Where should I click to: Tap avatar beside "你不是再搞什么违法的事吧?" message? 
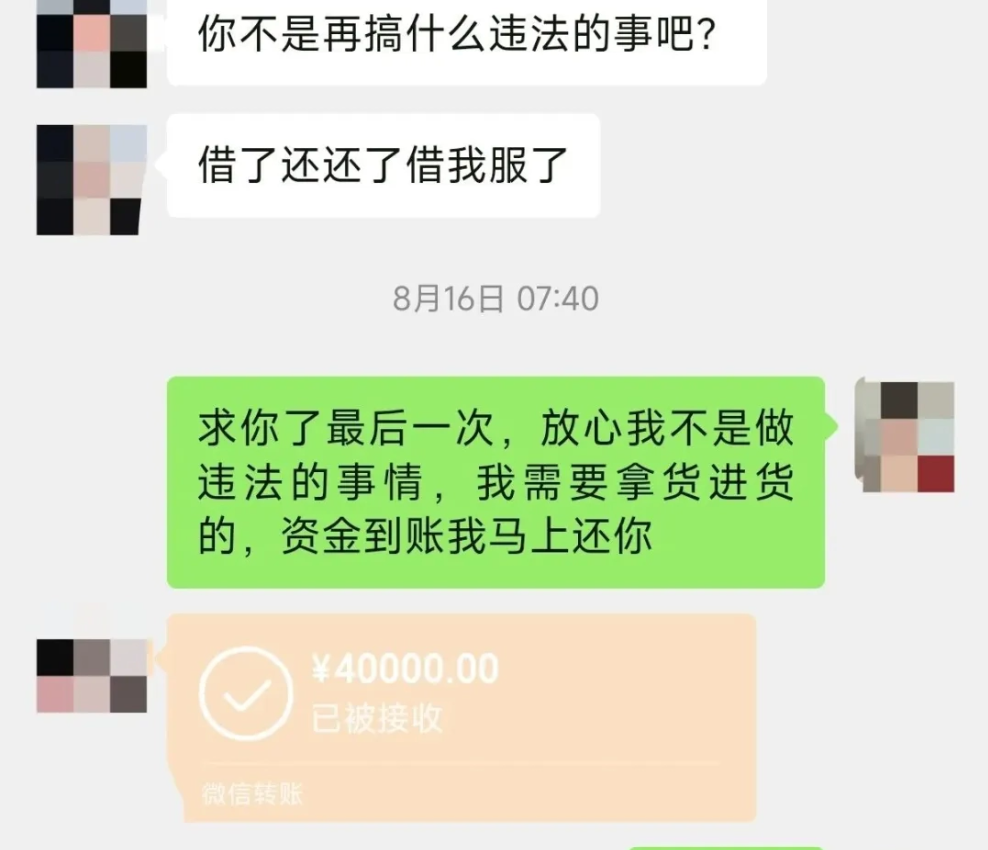[x=92, y=42]
